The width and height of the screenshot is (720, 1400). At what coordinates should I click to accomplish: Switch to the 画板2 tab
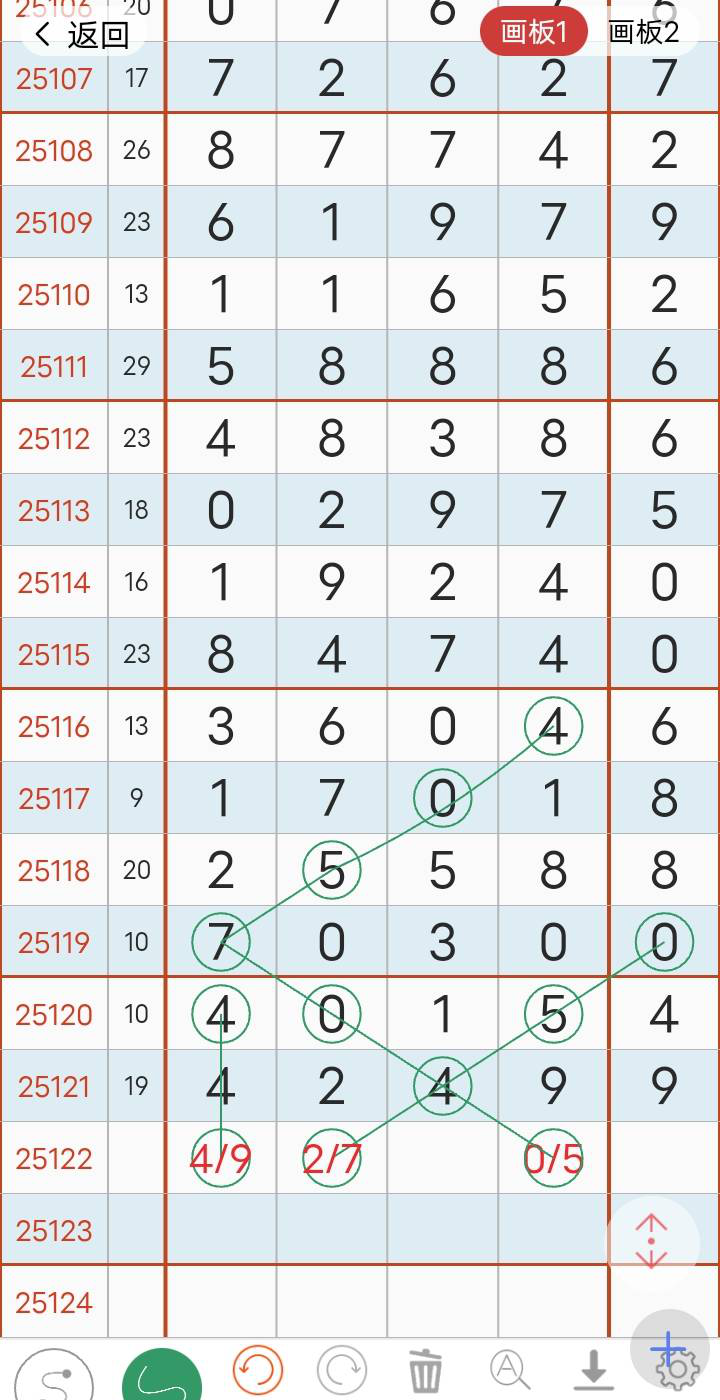643,33
